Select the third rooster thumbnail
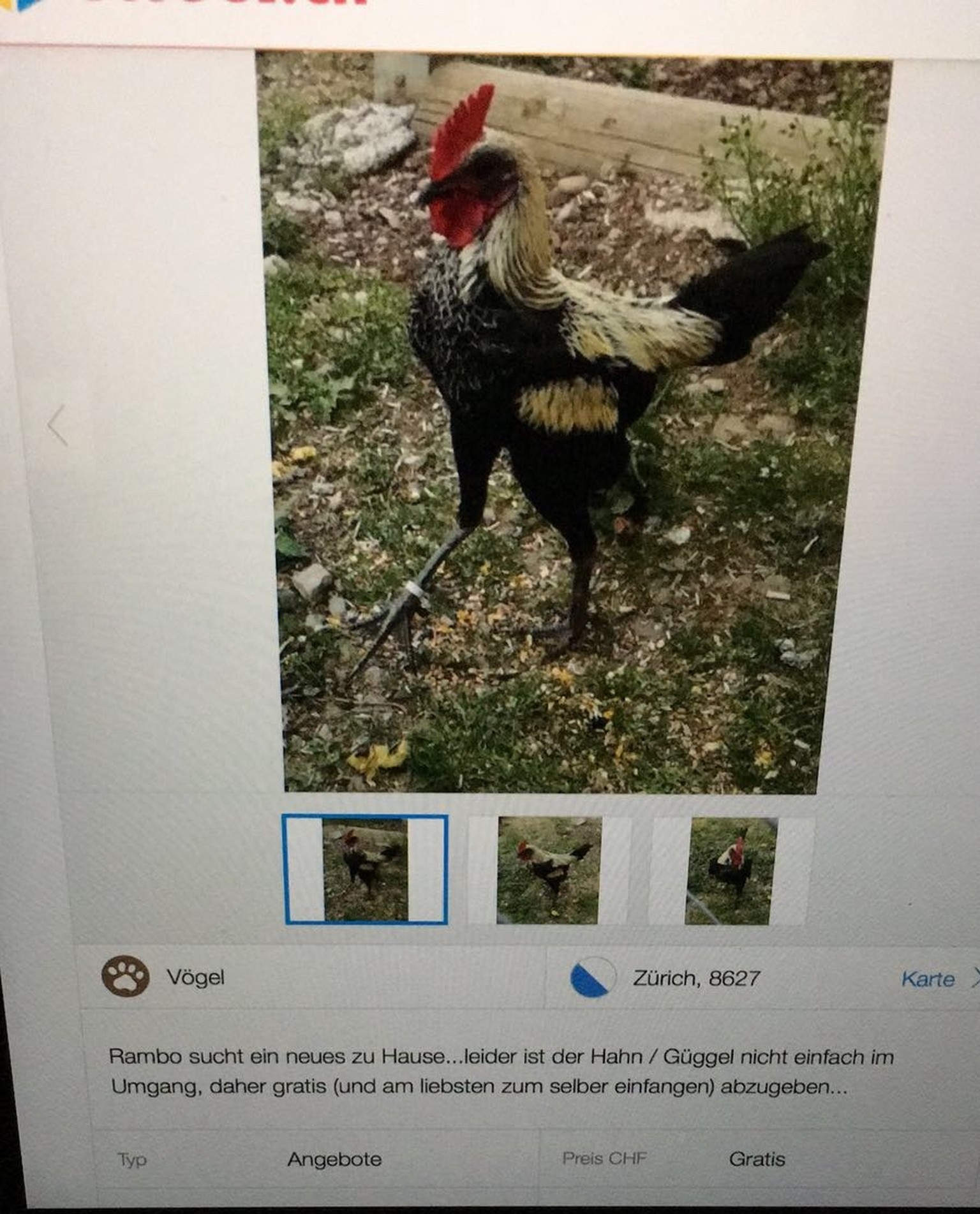This screenshot has width=980, height=1214. [x=731, y=871]
